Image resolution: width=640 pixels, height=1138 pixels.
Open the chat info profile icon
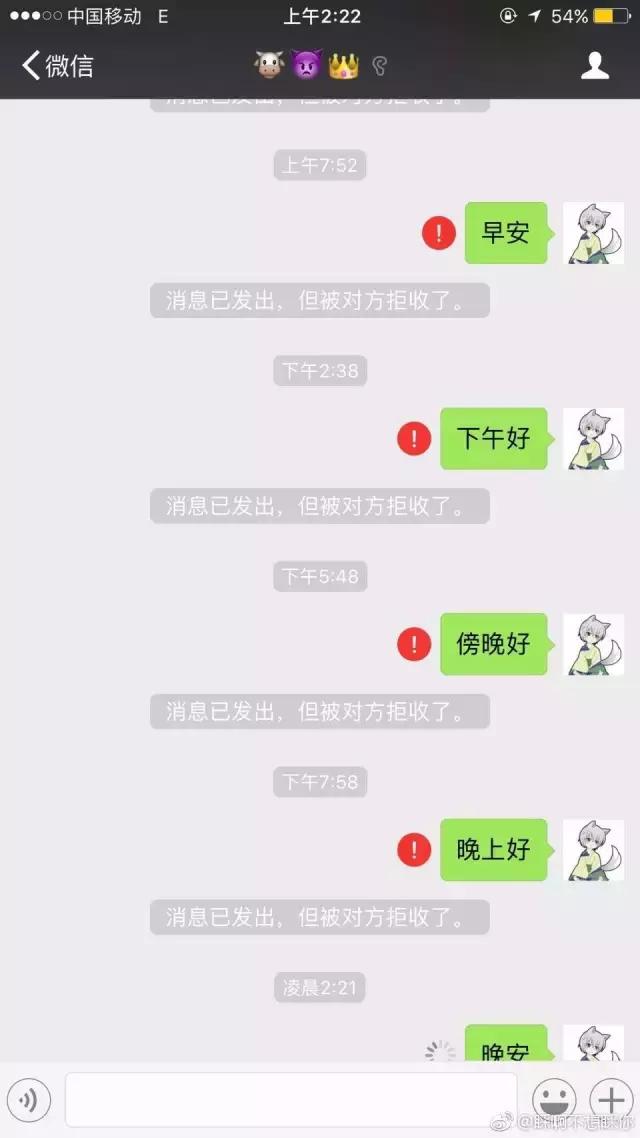[595, 66]
